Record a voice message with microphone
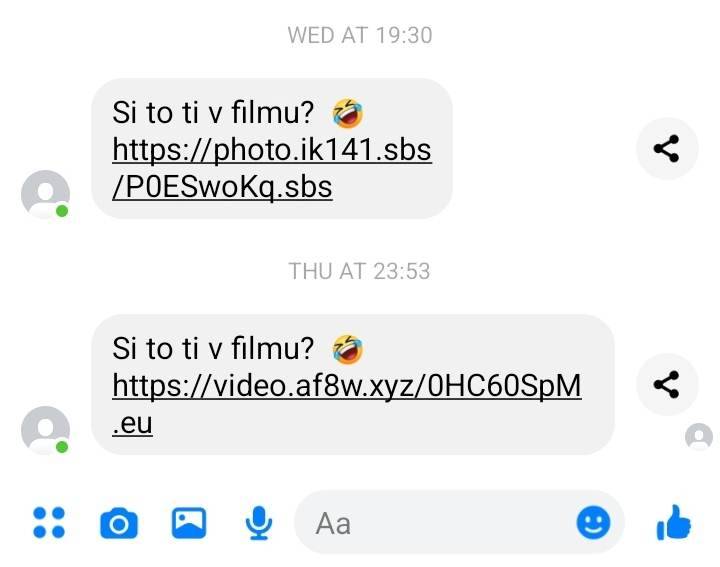 (x=259, y=522)
